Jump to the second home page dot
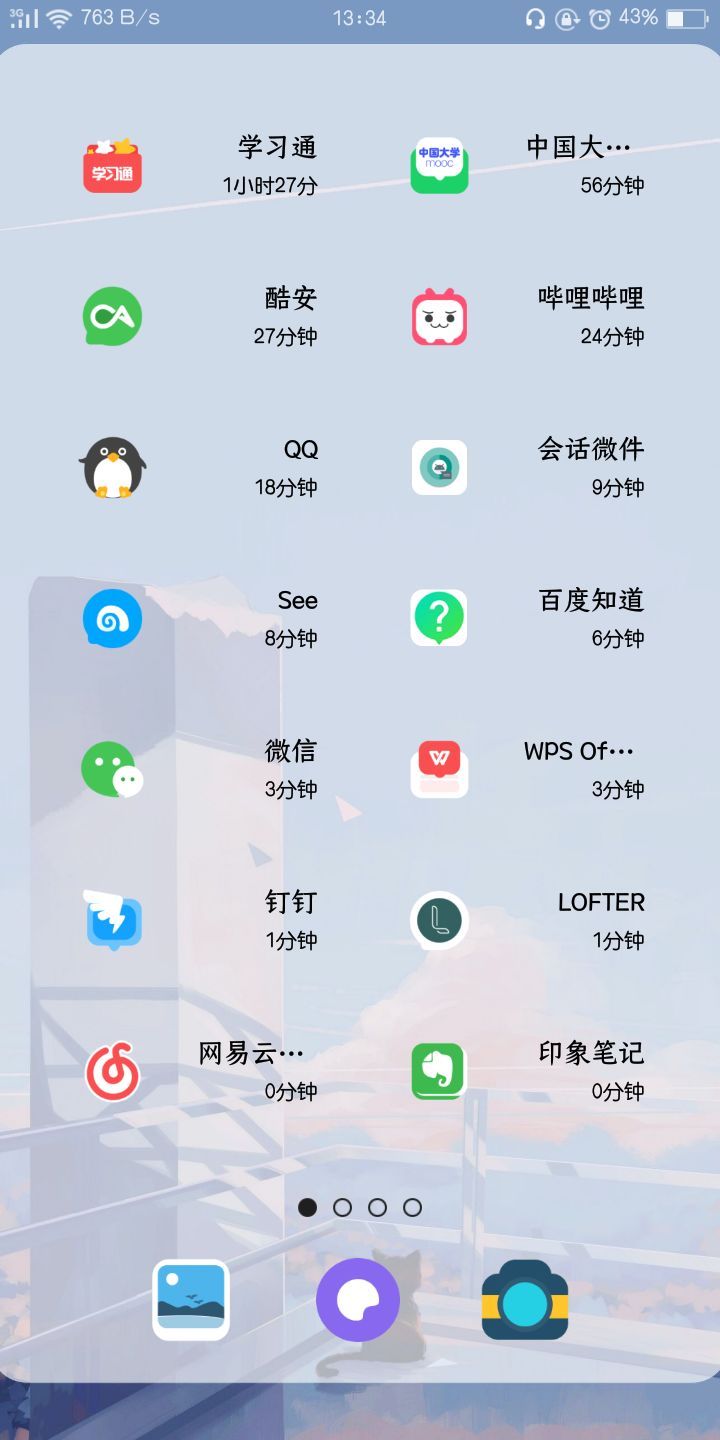The height and width of the screenshot is (1440, 720). 342,1208
